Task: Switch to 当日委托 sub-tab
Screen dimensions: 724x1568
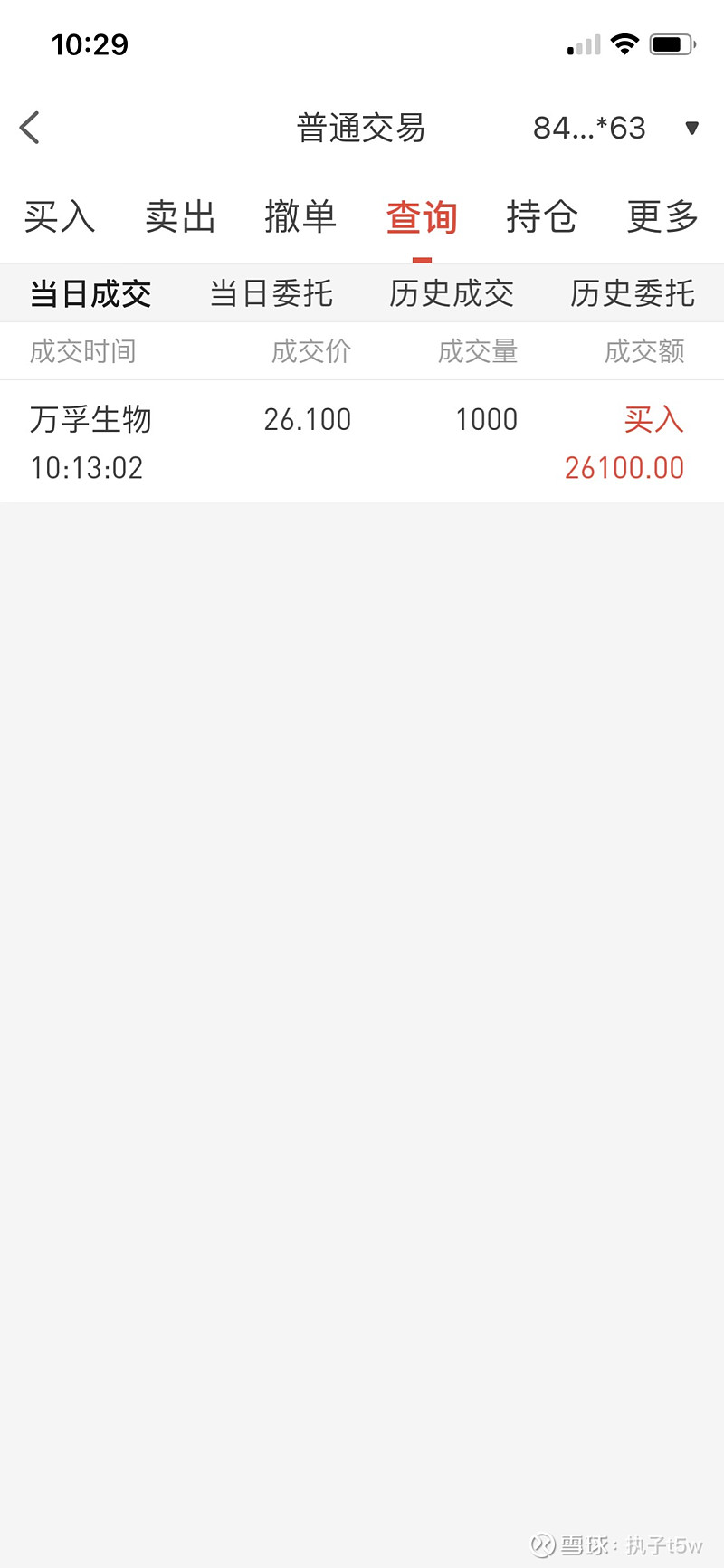Action: coord(271,293)
